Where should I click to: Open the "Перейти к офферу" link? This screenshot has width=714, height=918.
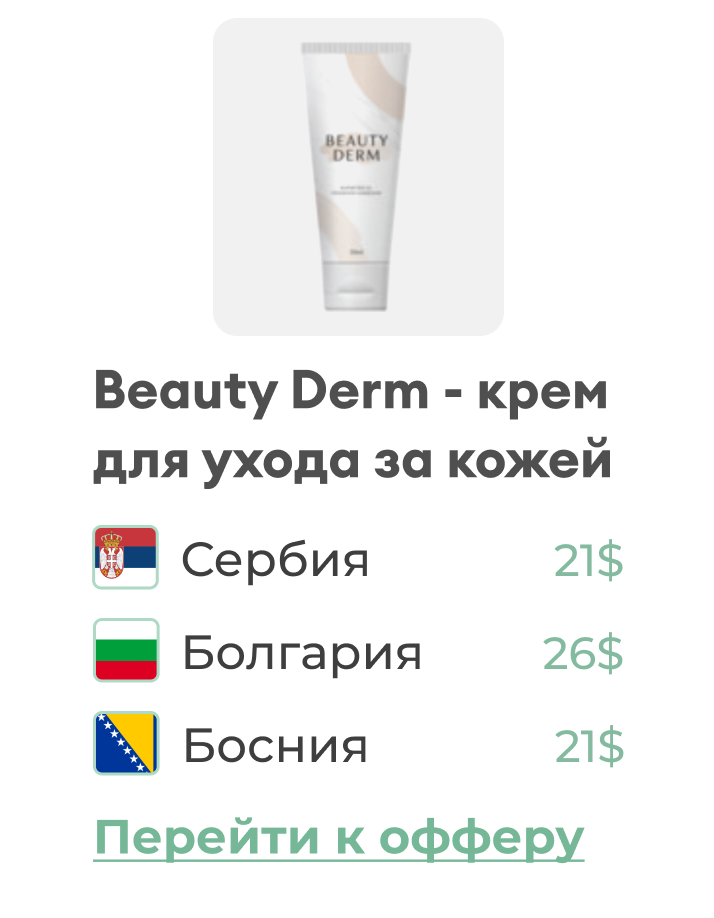[338, 837]
